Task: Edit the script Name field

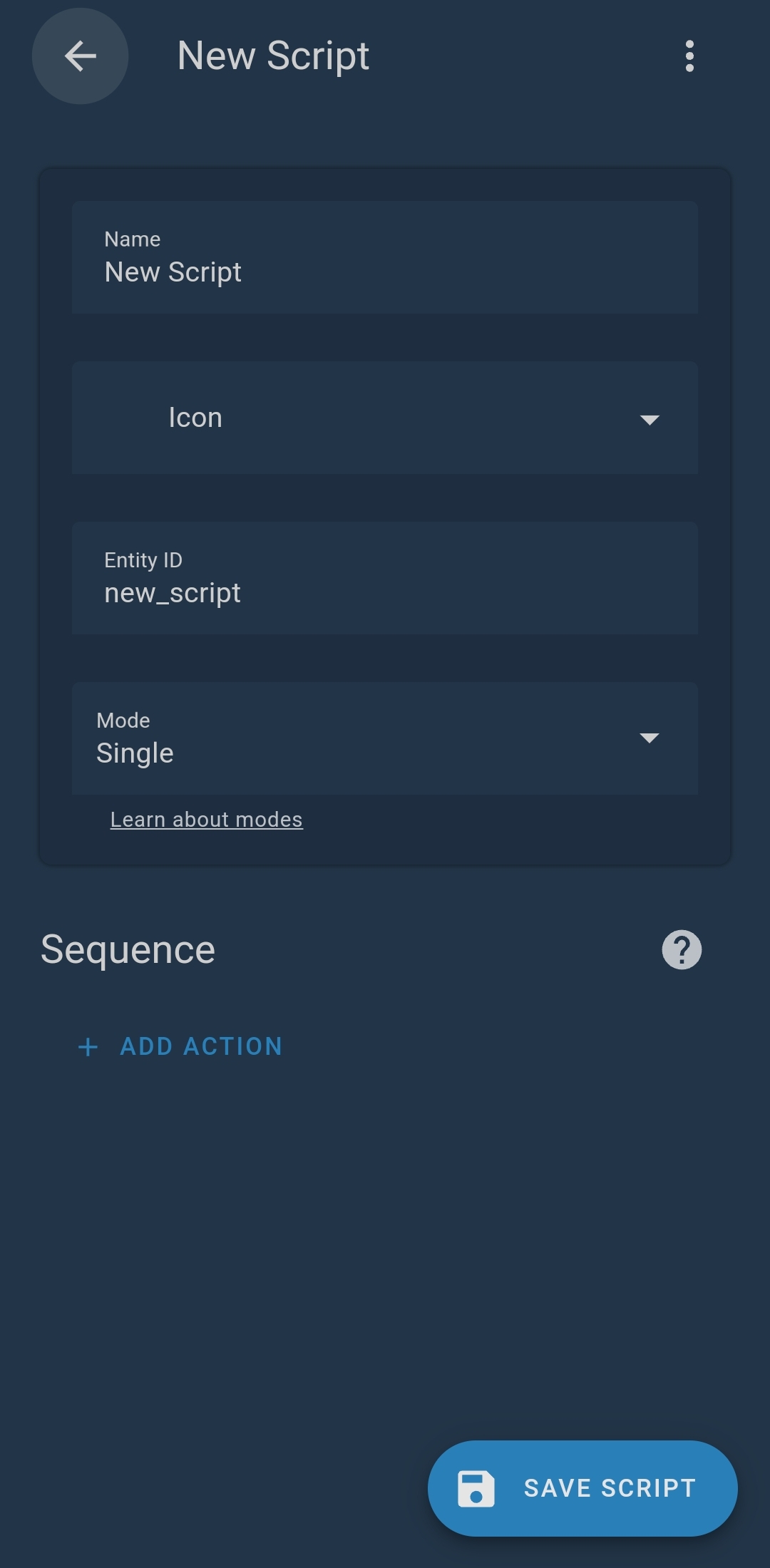Action: [x=385, y=257]
